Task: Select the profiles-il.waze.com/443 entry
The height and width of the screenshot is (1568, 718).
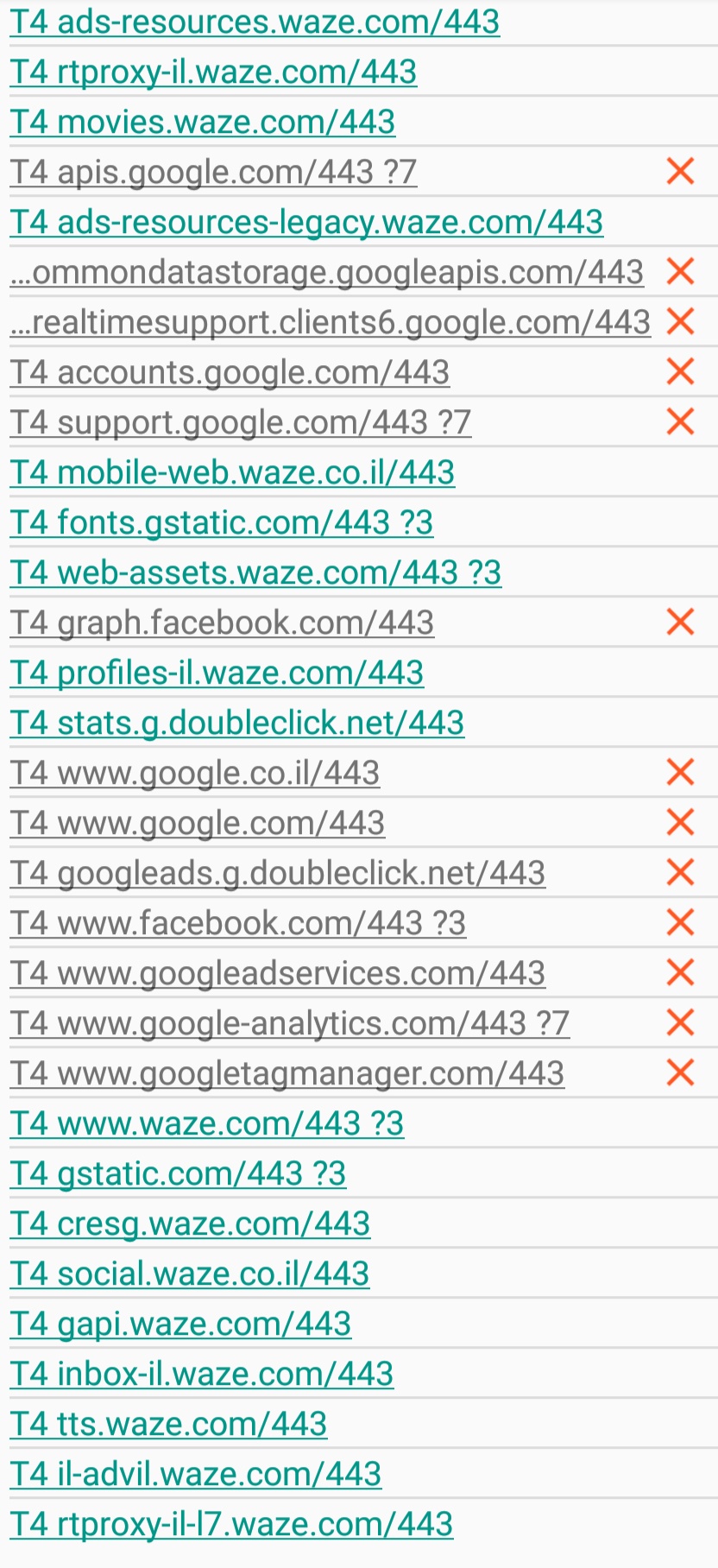Action: [x=217, y=673]
